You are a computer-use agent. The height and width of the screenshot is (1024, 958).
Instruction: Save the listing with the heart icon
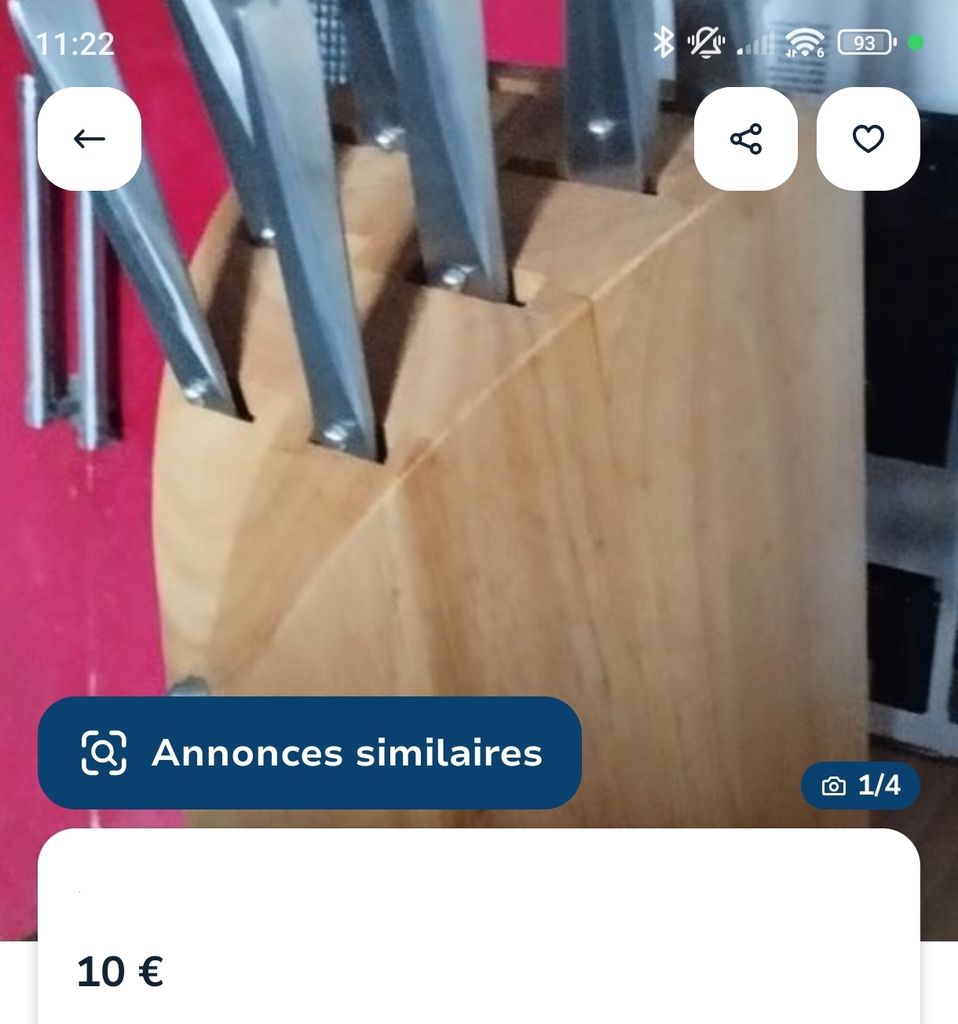[x=868, y=139]
